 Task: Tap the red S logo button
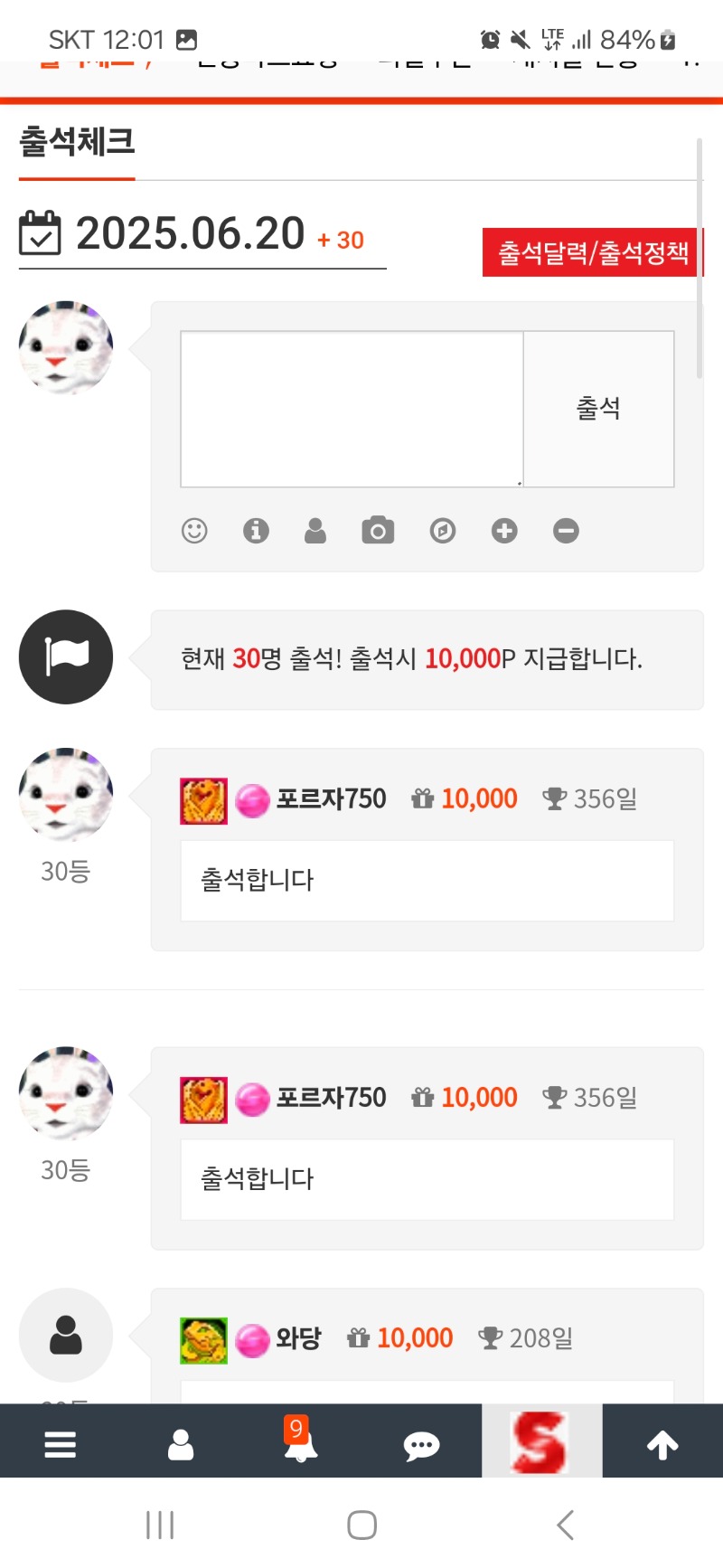(x=540, y=1442)
